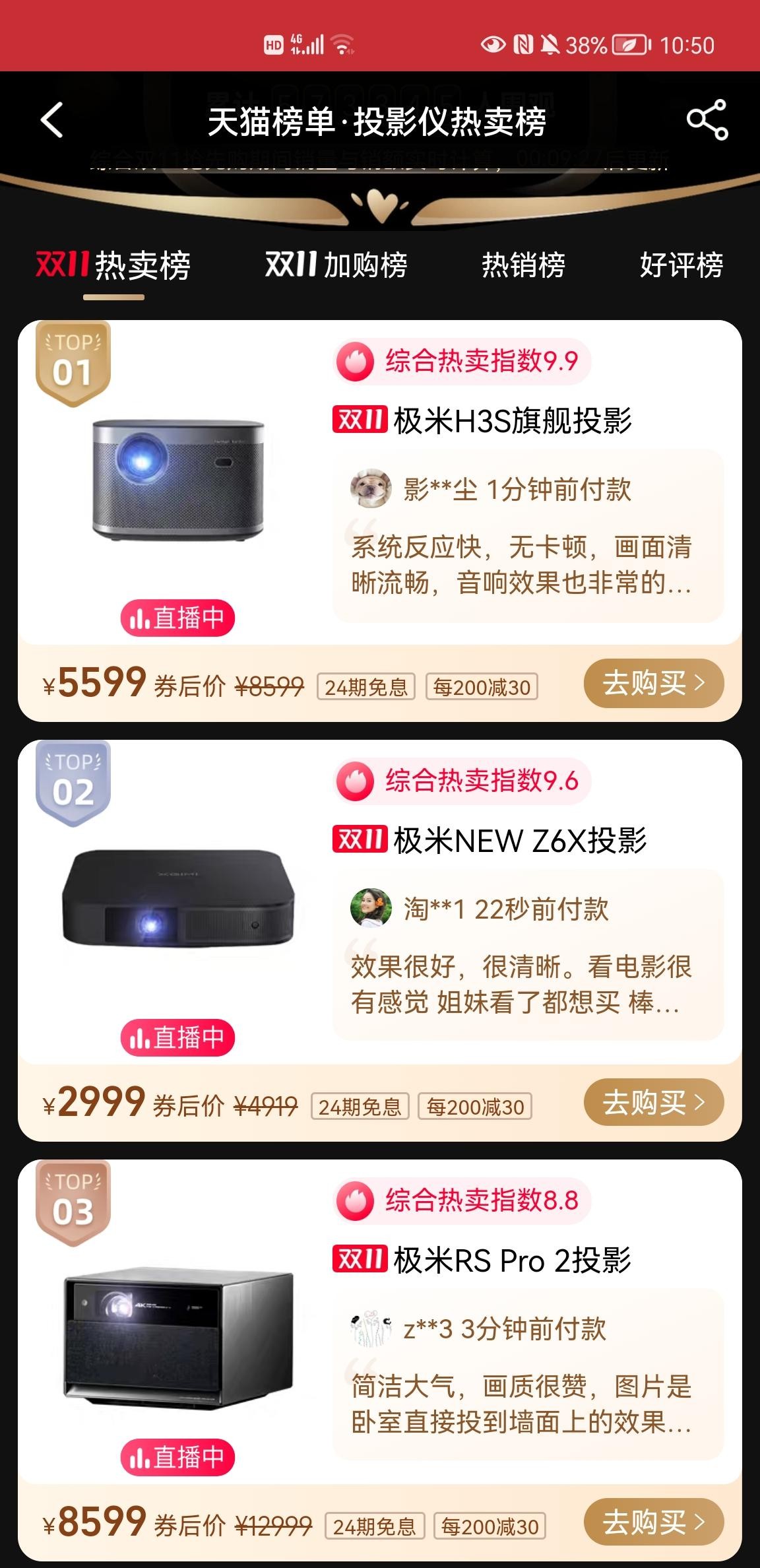Buy the ¥2999 极米NEW Z6X projector
The image size is (760, 1568).
click(653, 1103)
